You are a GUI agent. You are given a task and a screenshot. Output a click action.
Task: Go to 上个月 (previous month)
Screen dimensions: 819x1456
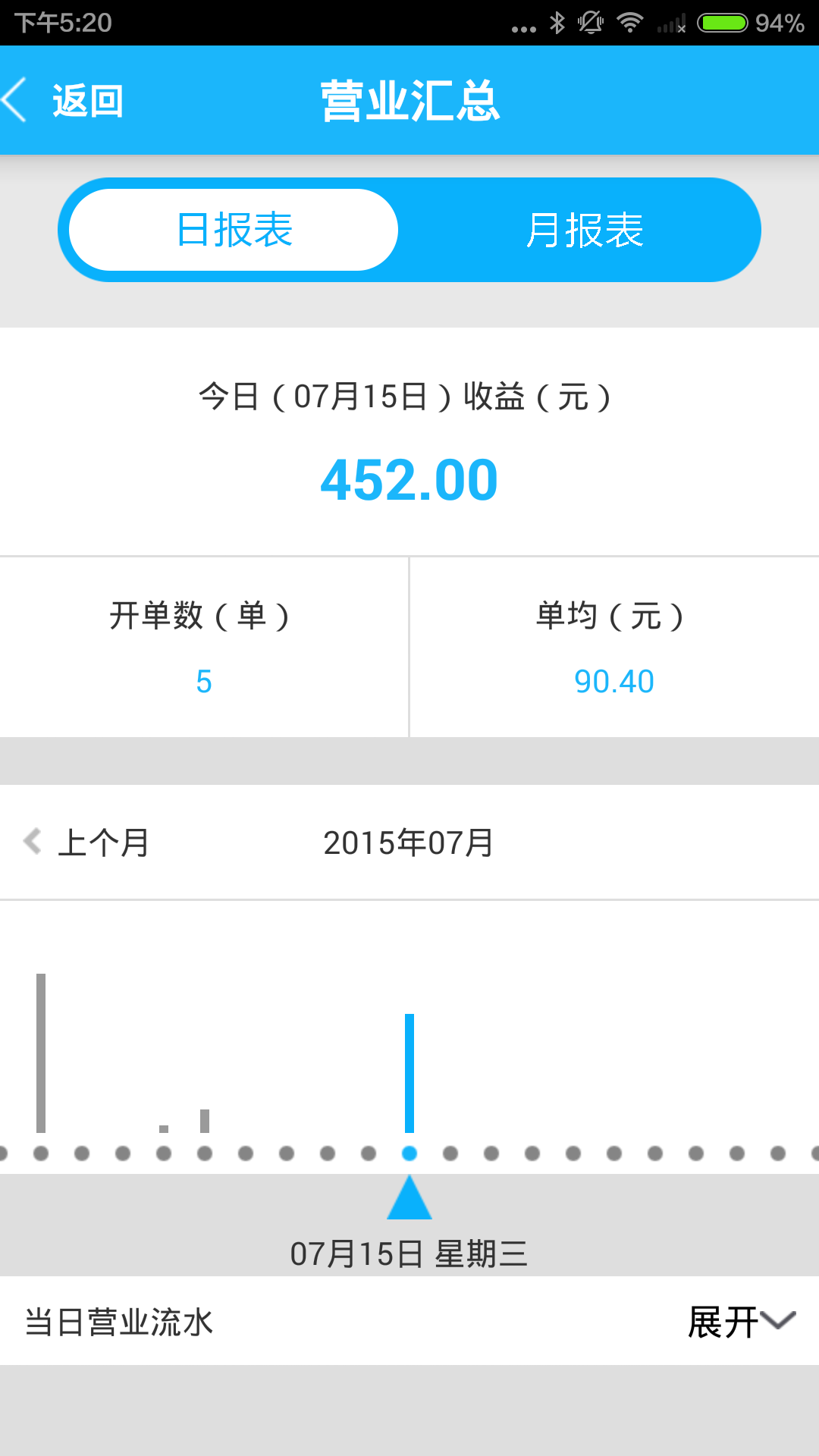point(88,843)
